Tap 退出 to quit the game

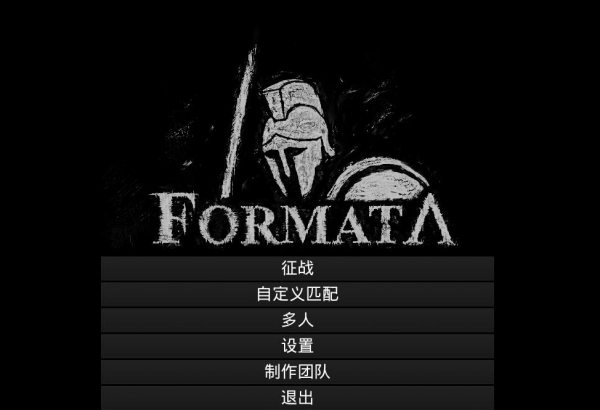[x=297, y=398]
